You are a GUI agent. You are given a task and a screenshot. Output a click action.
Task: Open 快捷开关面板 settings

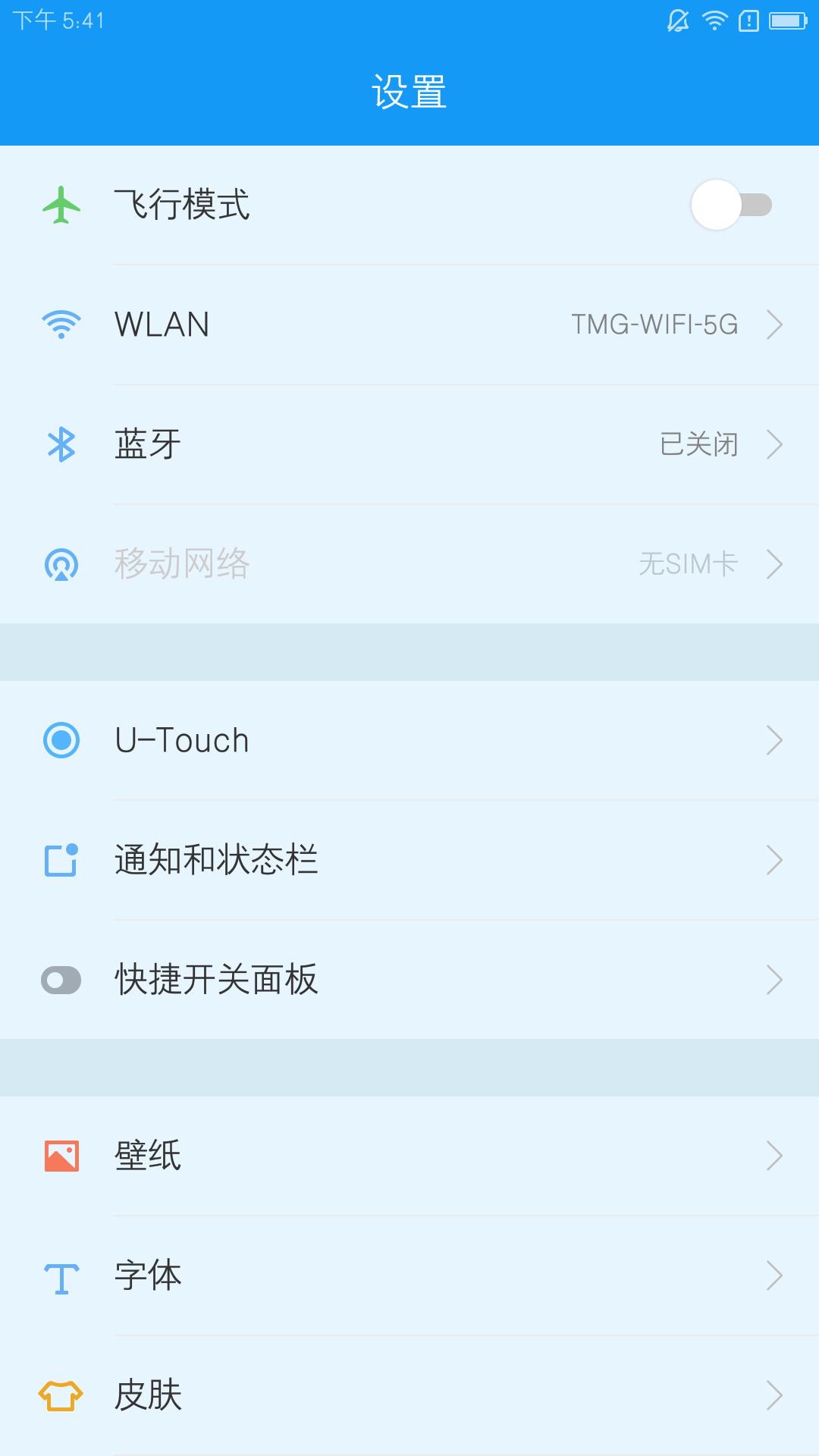pos(409,980)
